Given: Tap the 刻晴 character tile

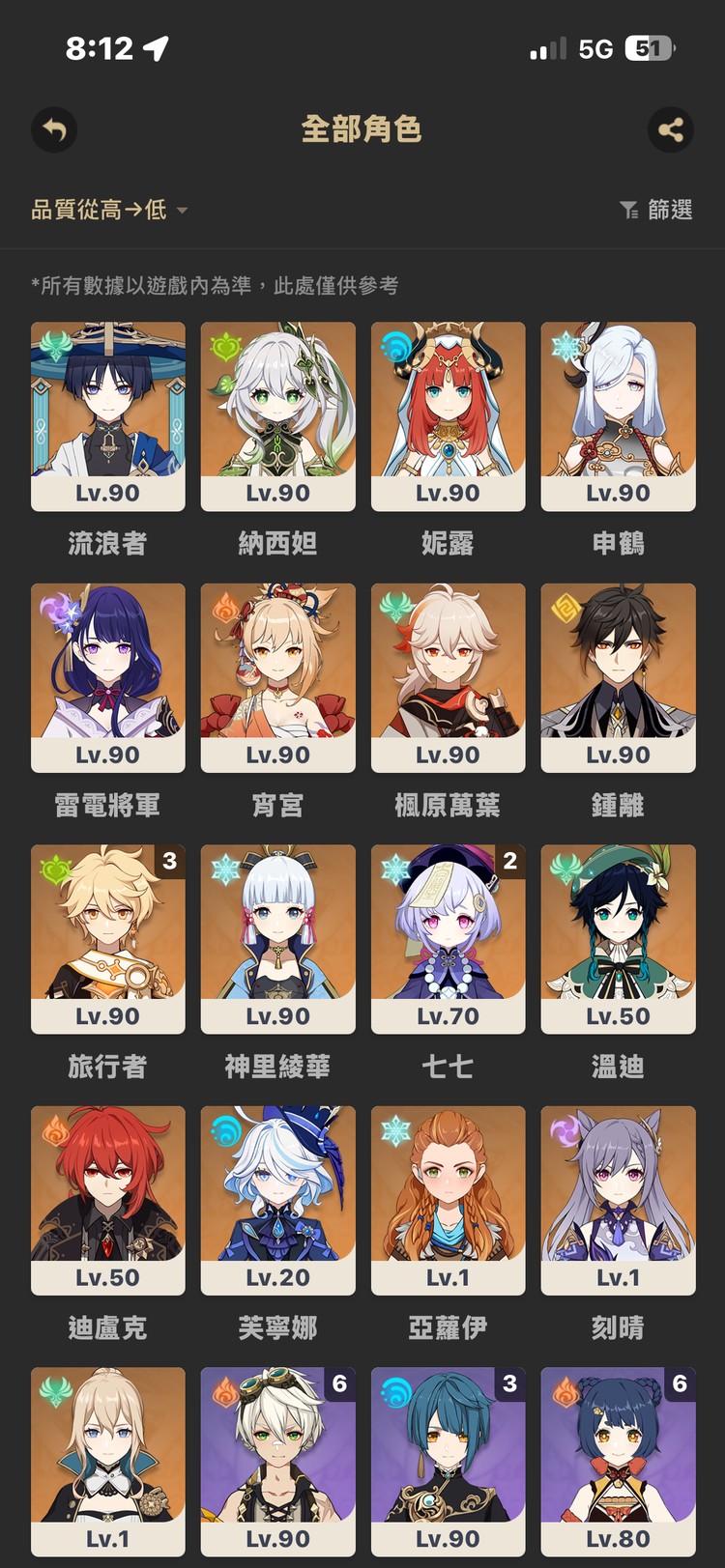Looking at the screenshot, I should coord(619,1200).
